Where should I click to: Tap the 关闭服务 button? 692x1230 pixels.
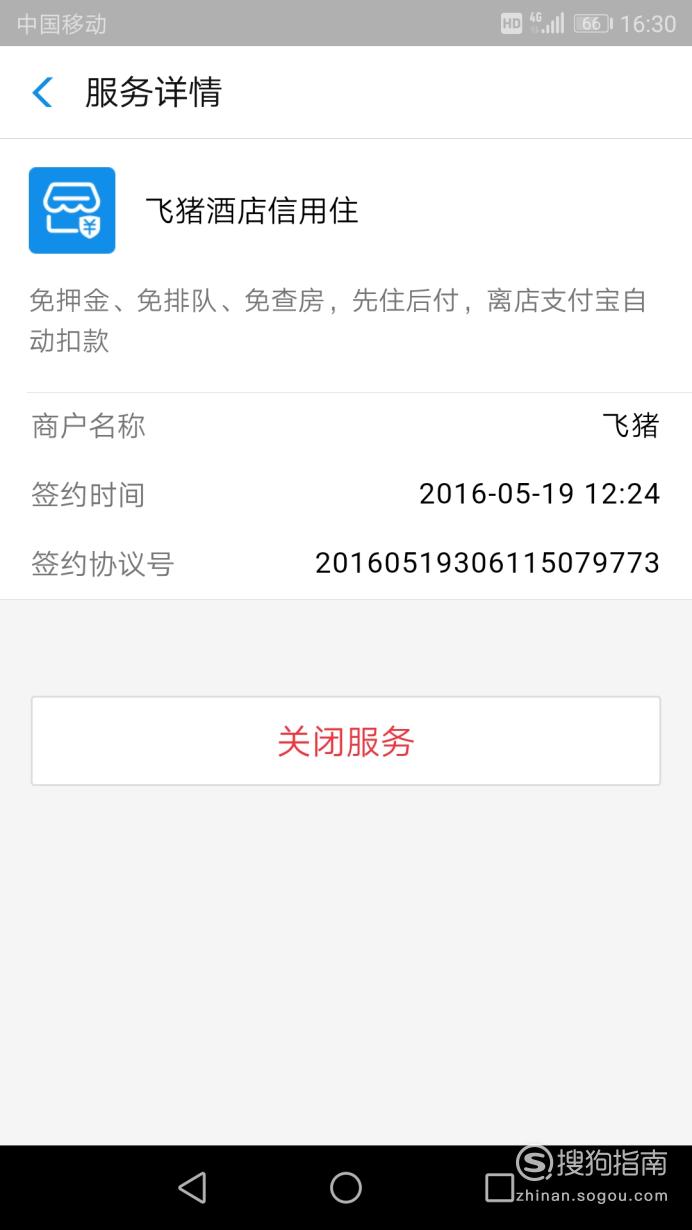(x=346, y=741)
